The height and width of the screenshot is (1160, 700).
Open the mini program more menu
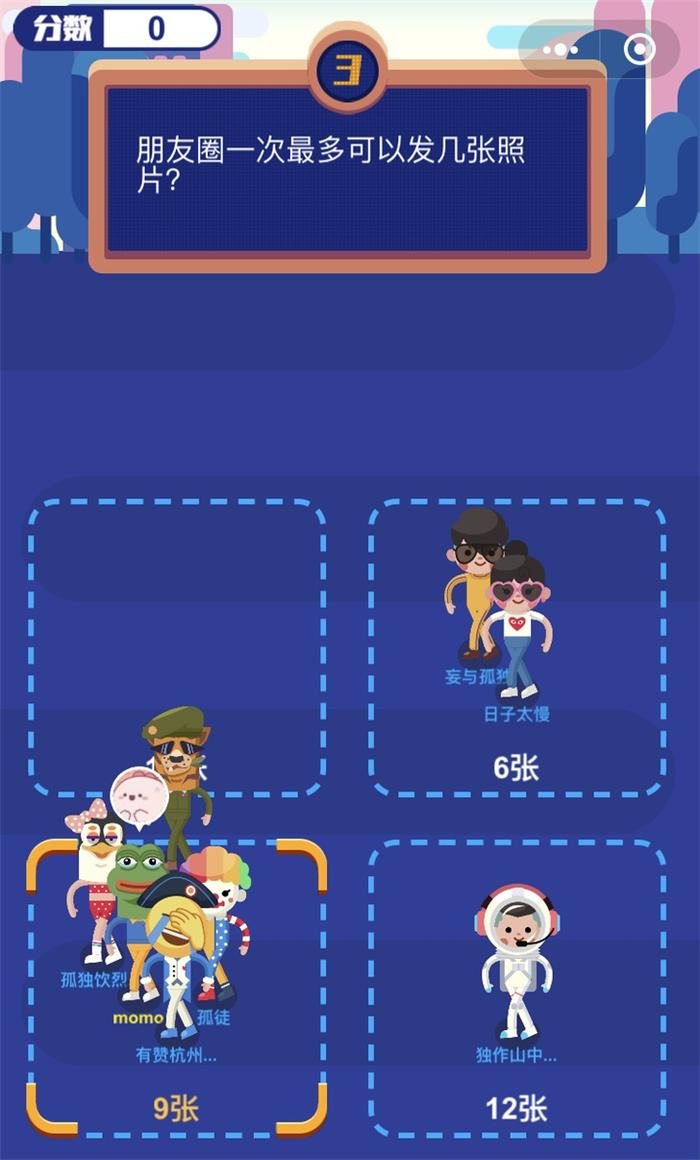(560, 49)
